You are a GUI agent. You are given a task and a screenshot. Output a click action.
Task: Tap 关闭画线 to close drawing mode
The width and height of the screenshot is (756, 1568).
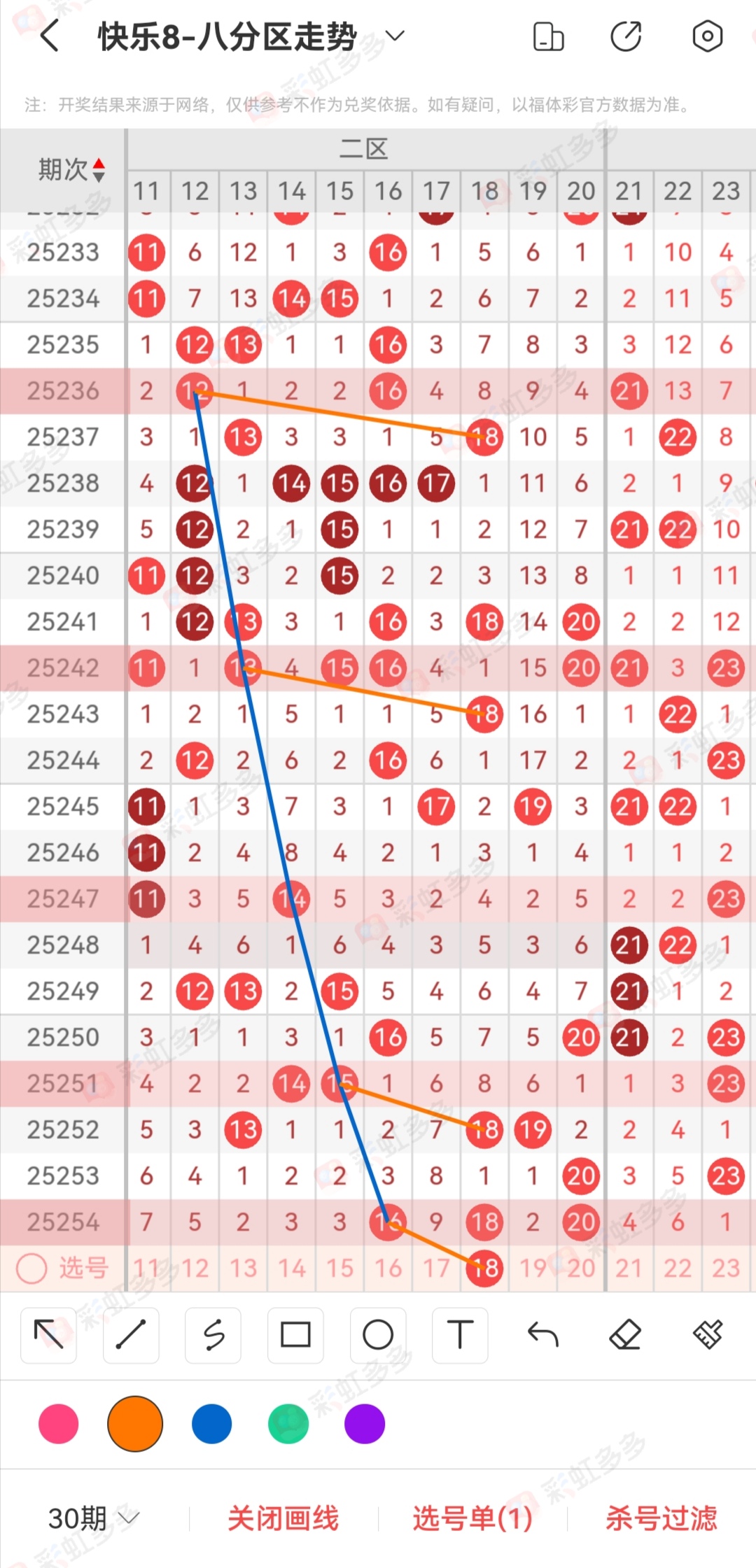pyautogui.click(x=283, y=1518)
